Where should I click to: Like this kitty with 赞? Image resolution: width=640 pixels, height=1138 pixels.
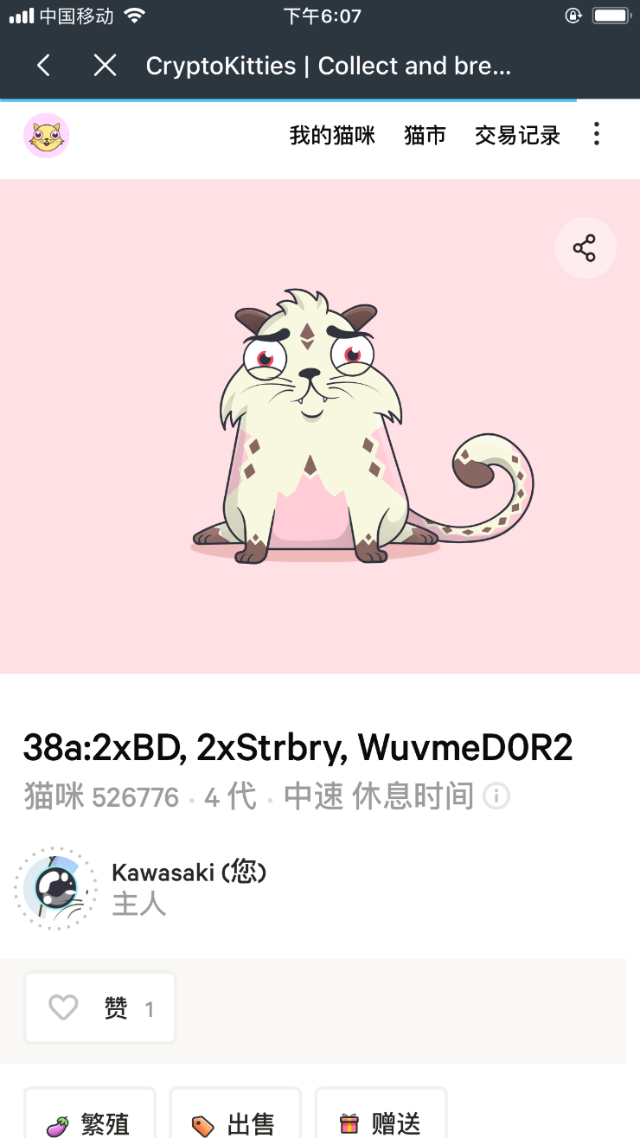100,1008
